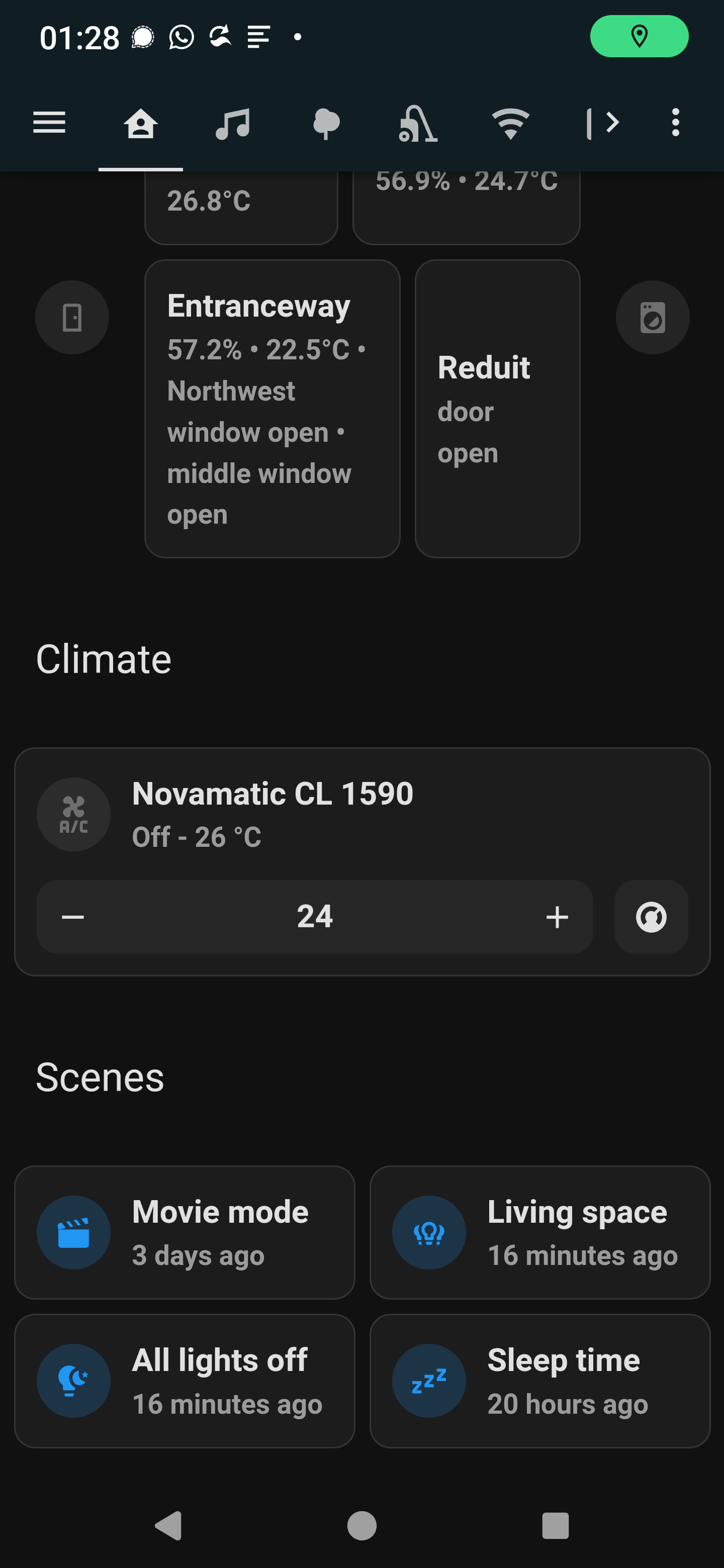
Task: Open the sidebar hamburger menu
Action: (x=49, y=122)
